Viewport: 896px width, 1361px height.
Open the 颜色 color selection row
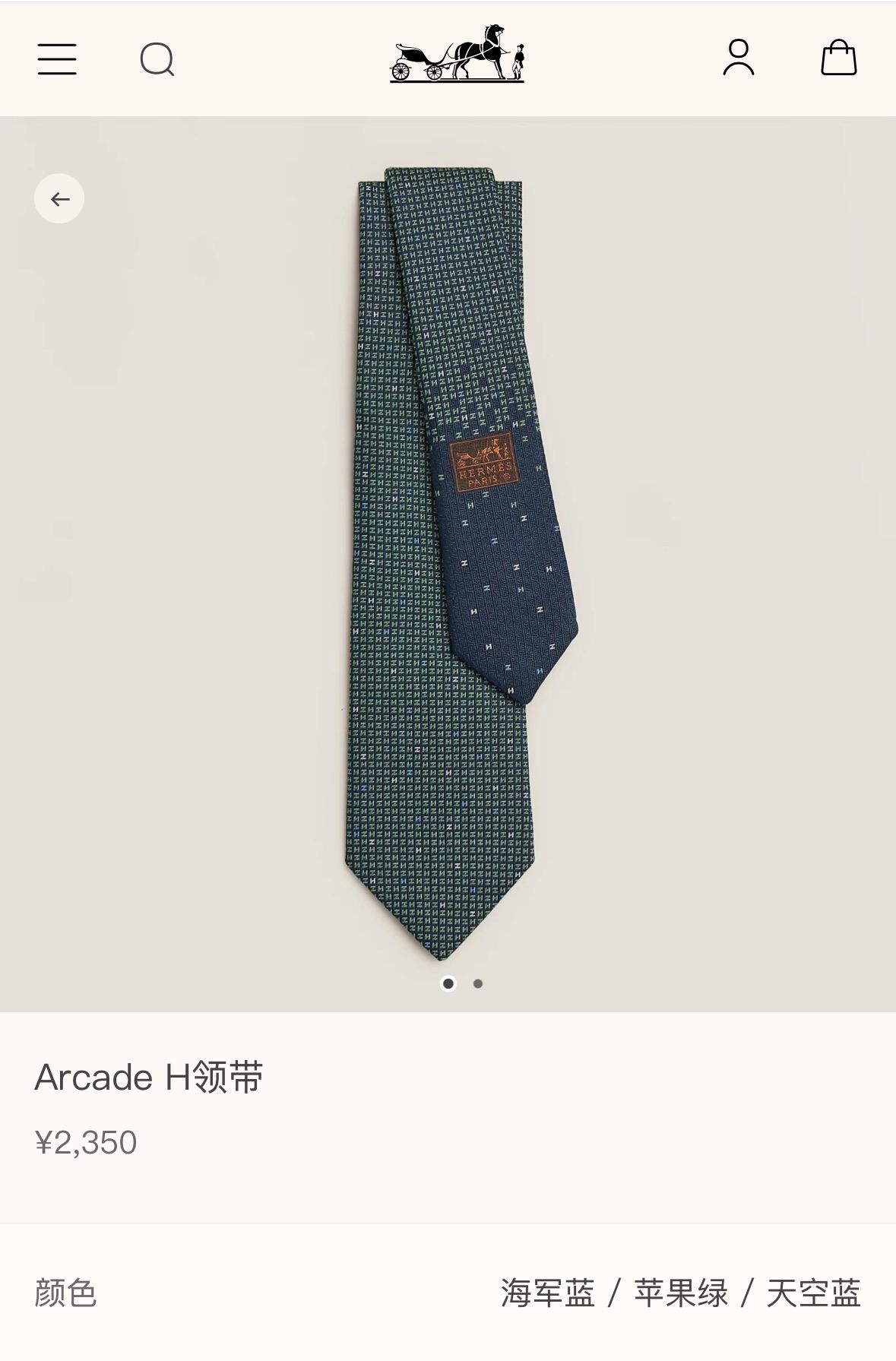[x=448, y=1293]
